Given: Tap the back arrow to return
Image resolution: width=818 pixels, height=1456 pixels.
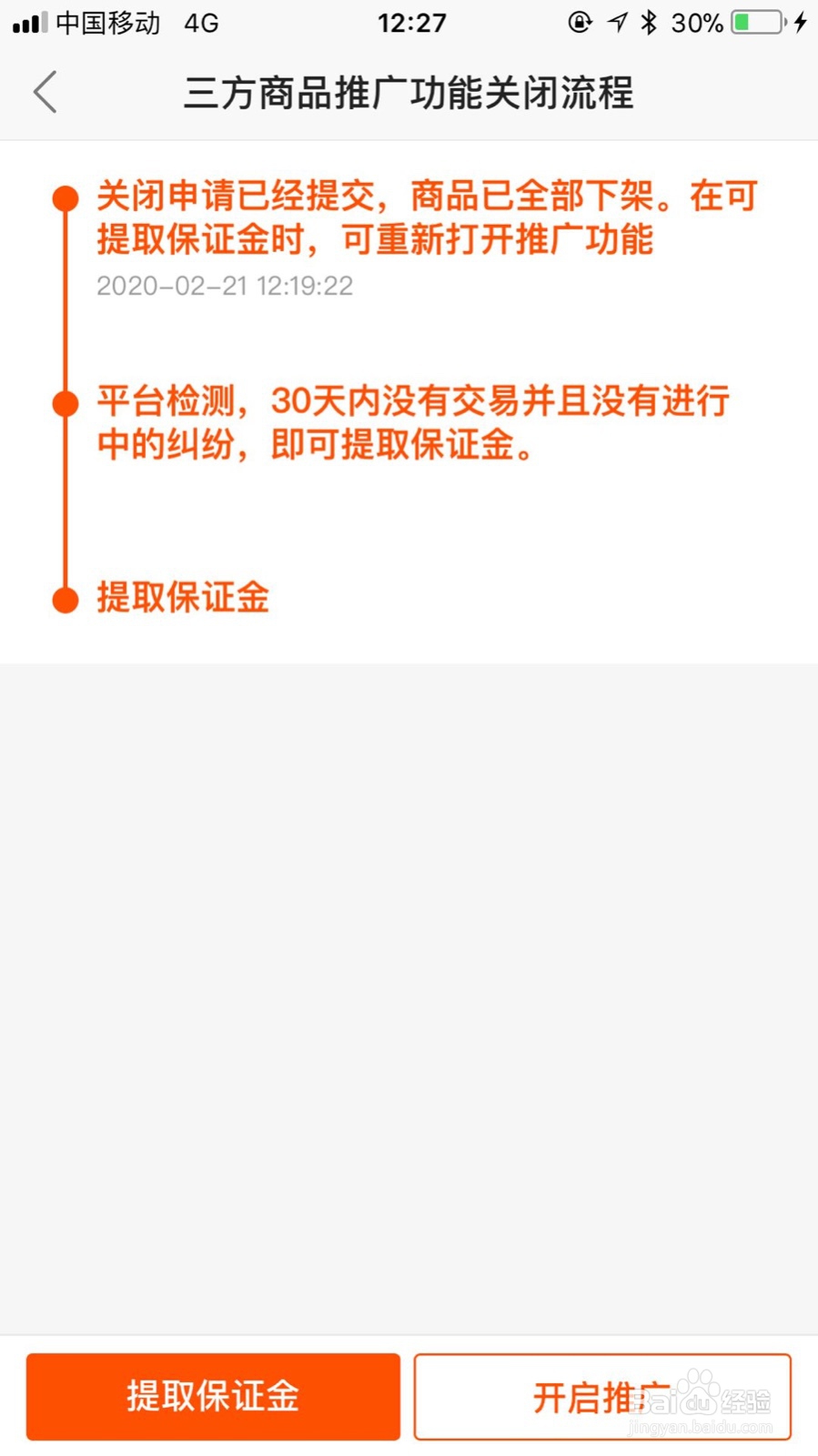Looking at the screenshot, I should coord(45,92).
